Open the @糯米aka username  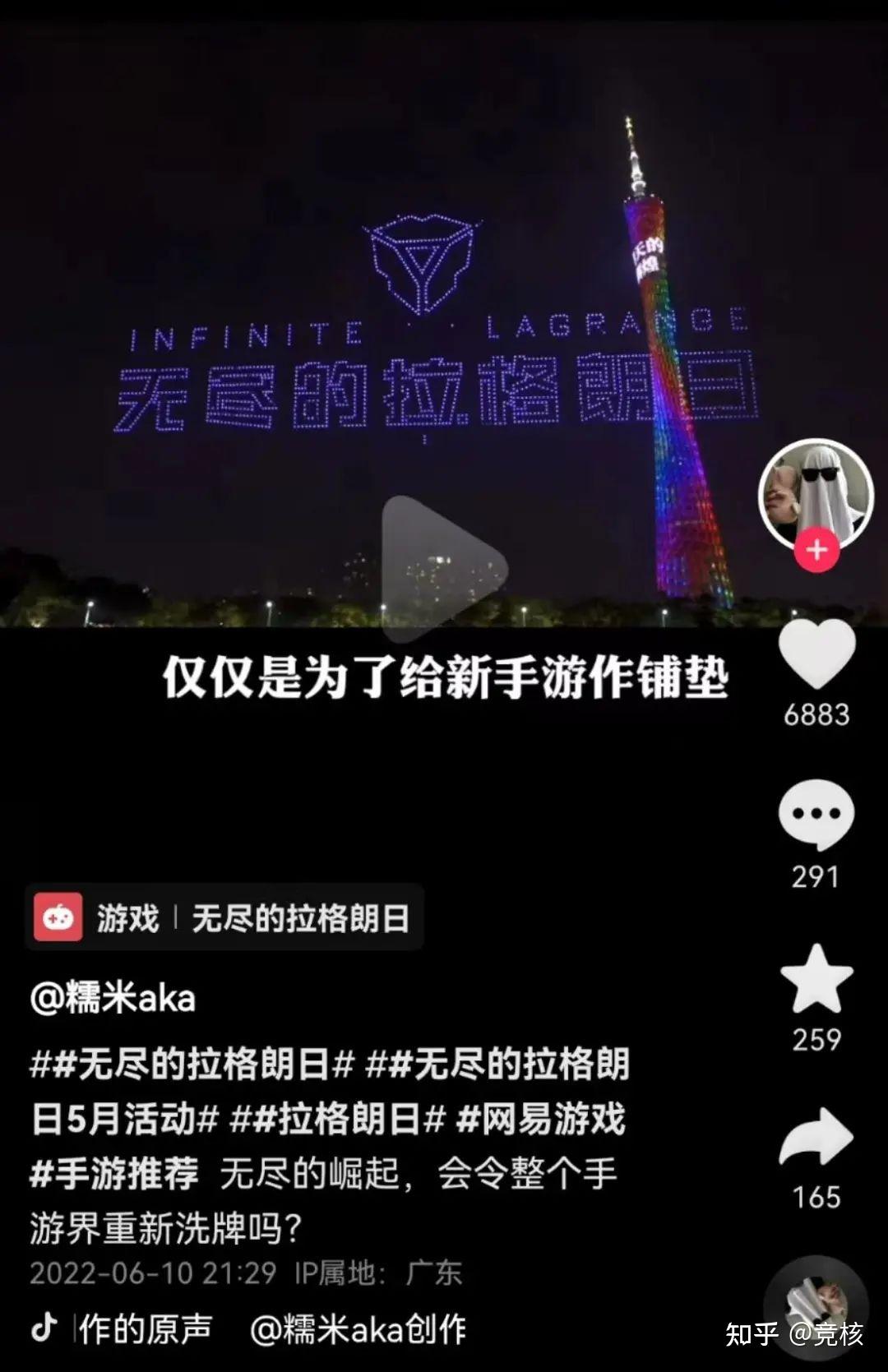[113, 998]
